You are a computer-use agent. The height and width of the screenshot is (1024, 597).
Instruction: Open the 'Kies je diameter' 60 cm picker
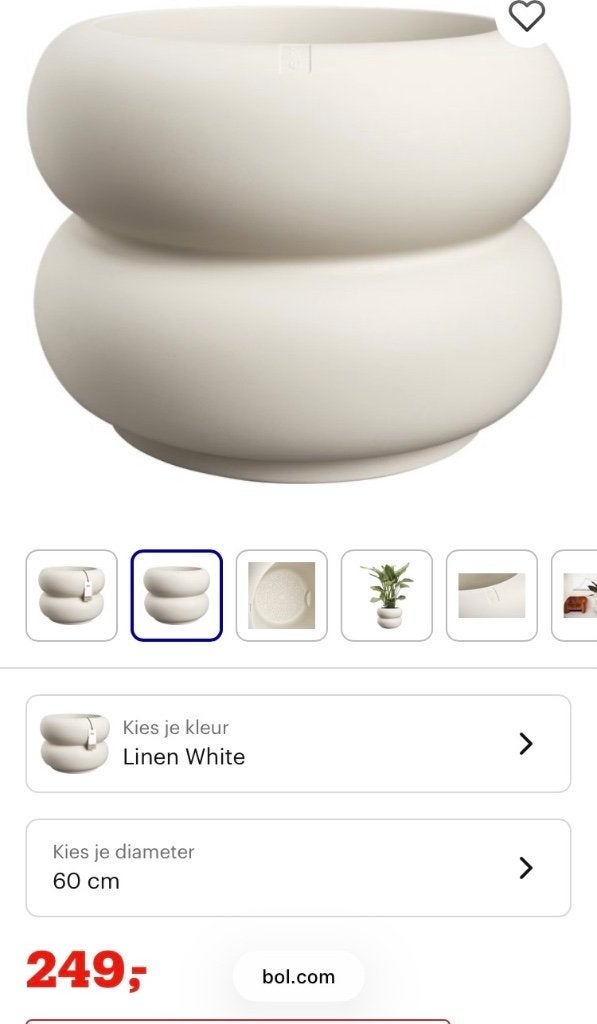click(x=298, y=868)
